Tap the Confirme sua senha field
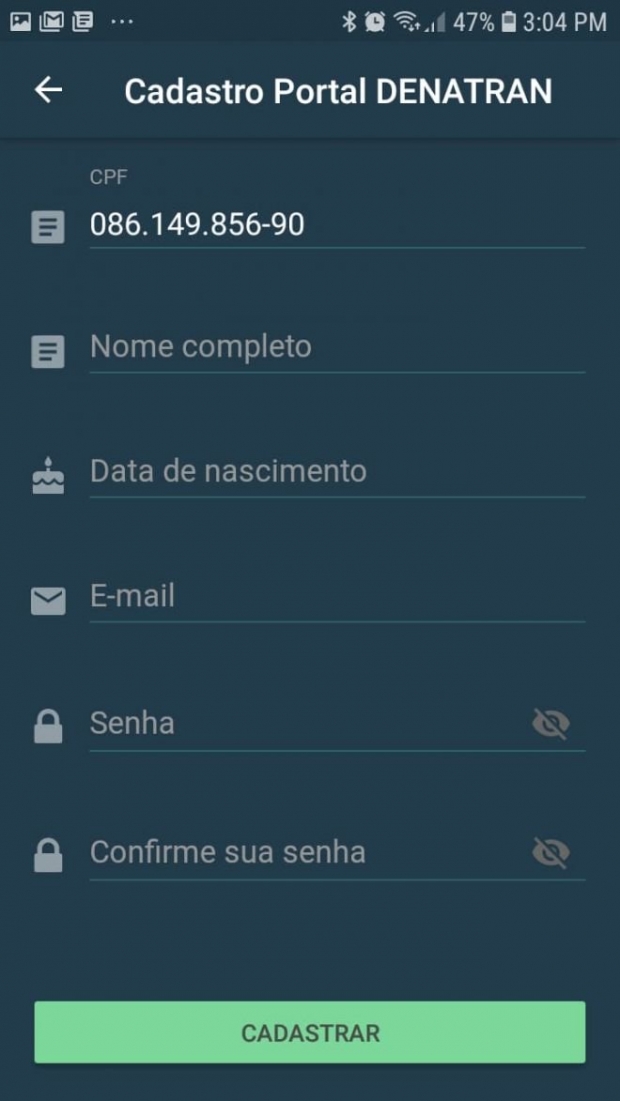620x1101 pixels. tap(309, 852)
